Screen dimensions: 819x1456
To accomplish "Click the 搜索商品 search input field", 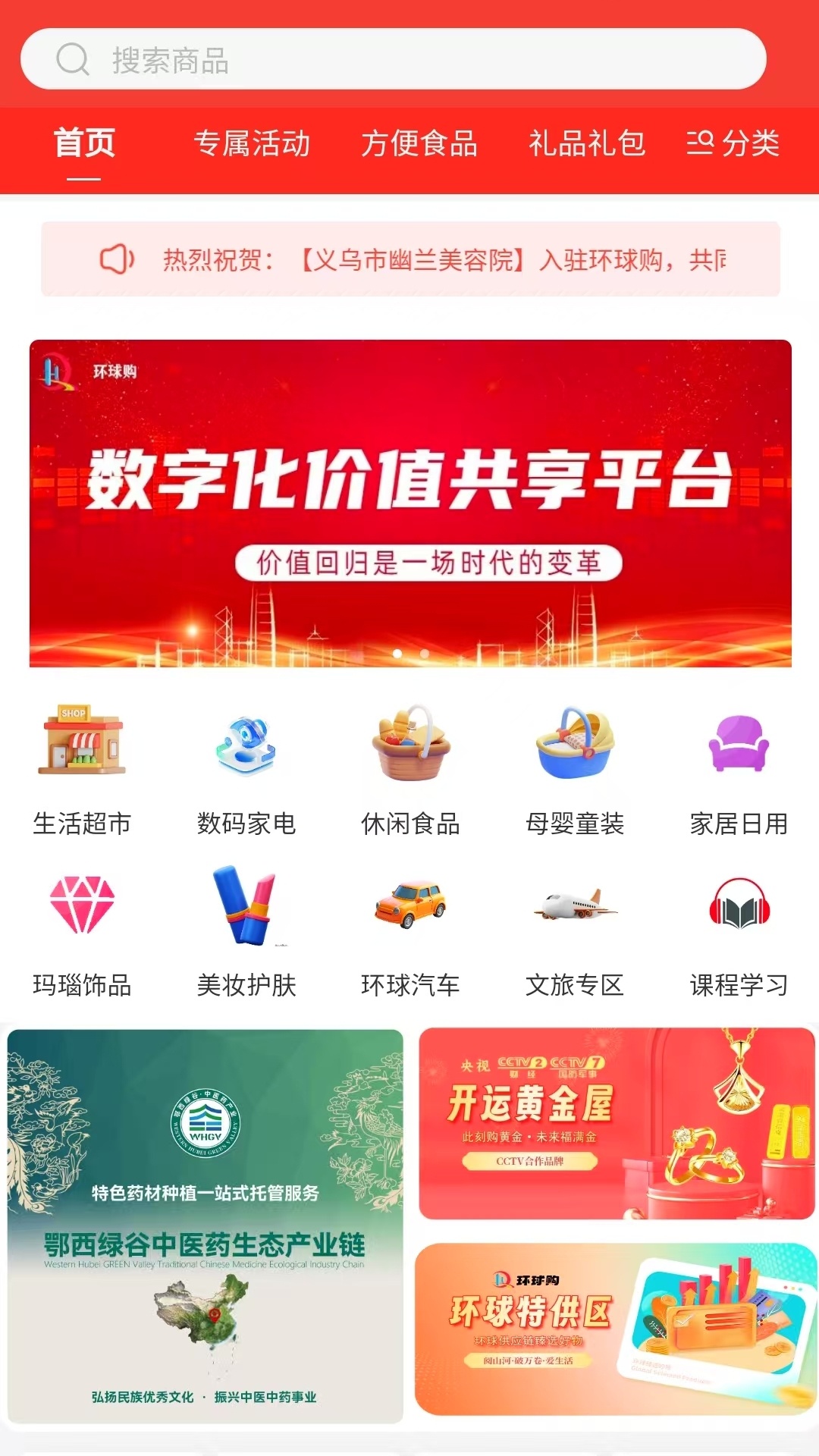I will click(x=303, y=61).
